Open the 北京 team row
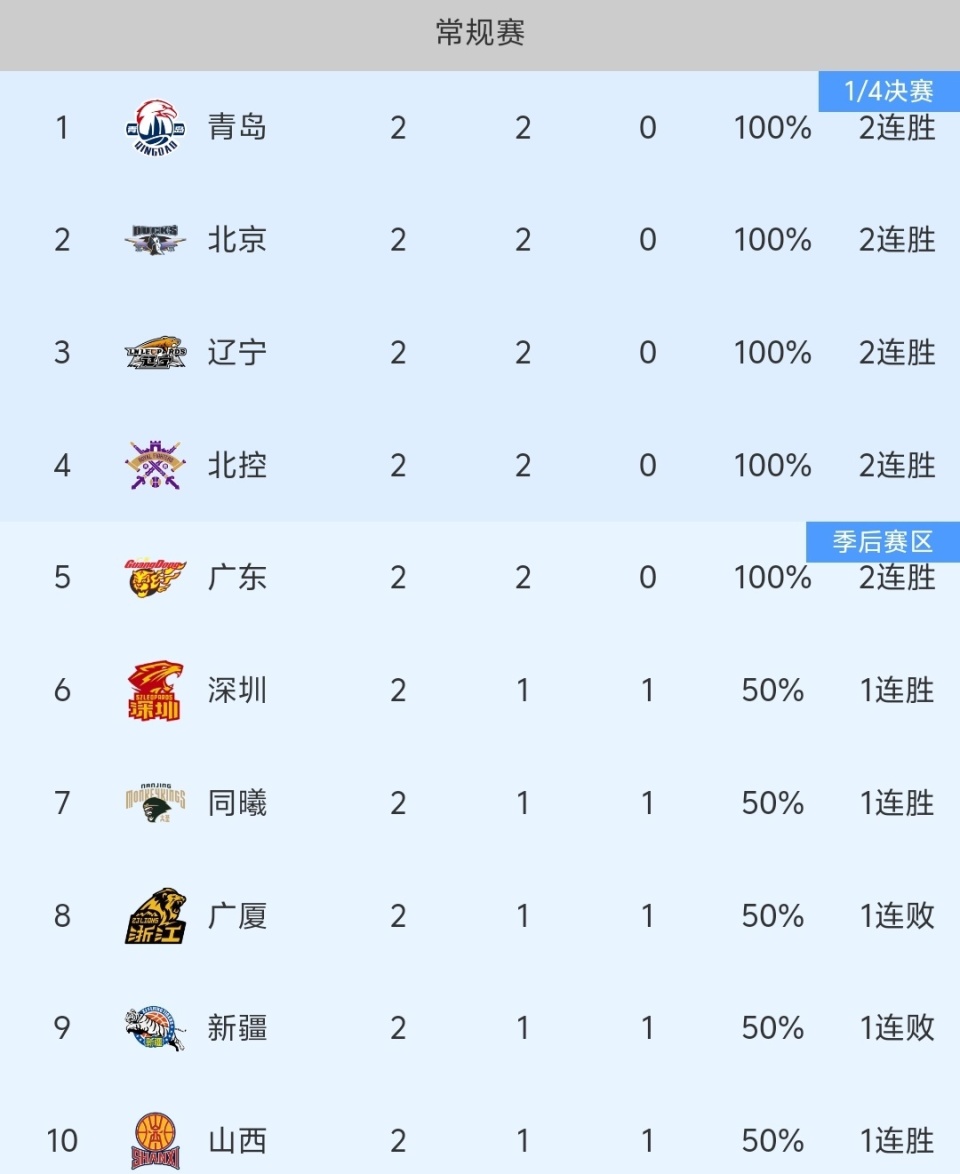Image resolution: width=960 pixels, height=1174 pixels. pos(237,240)
